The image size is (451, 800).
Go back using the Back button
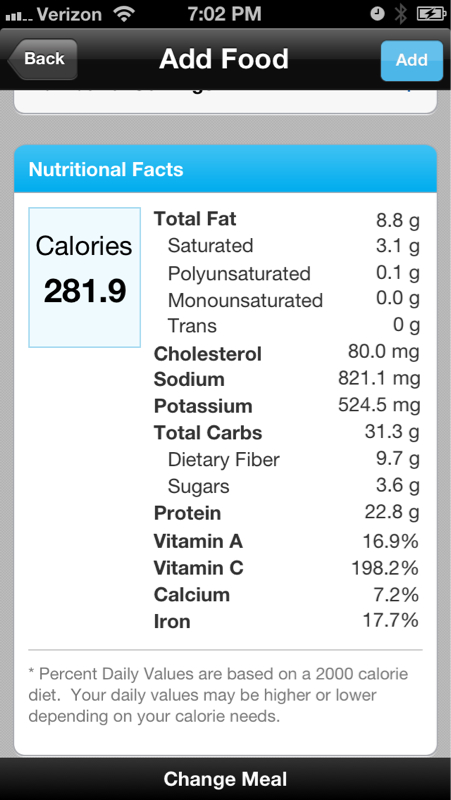click(43, 59)
